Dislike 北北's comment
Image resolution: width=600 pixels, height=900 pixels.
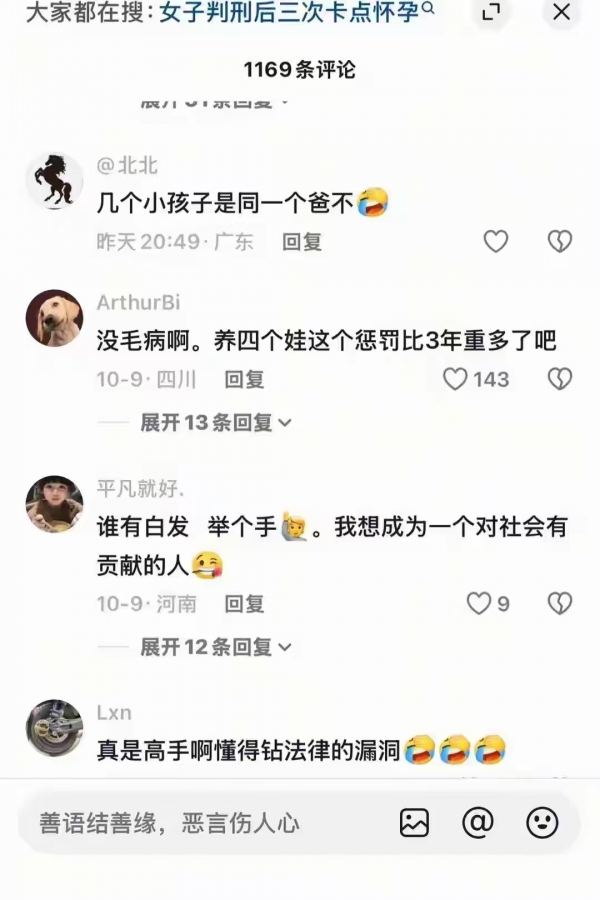pos(560,241)
